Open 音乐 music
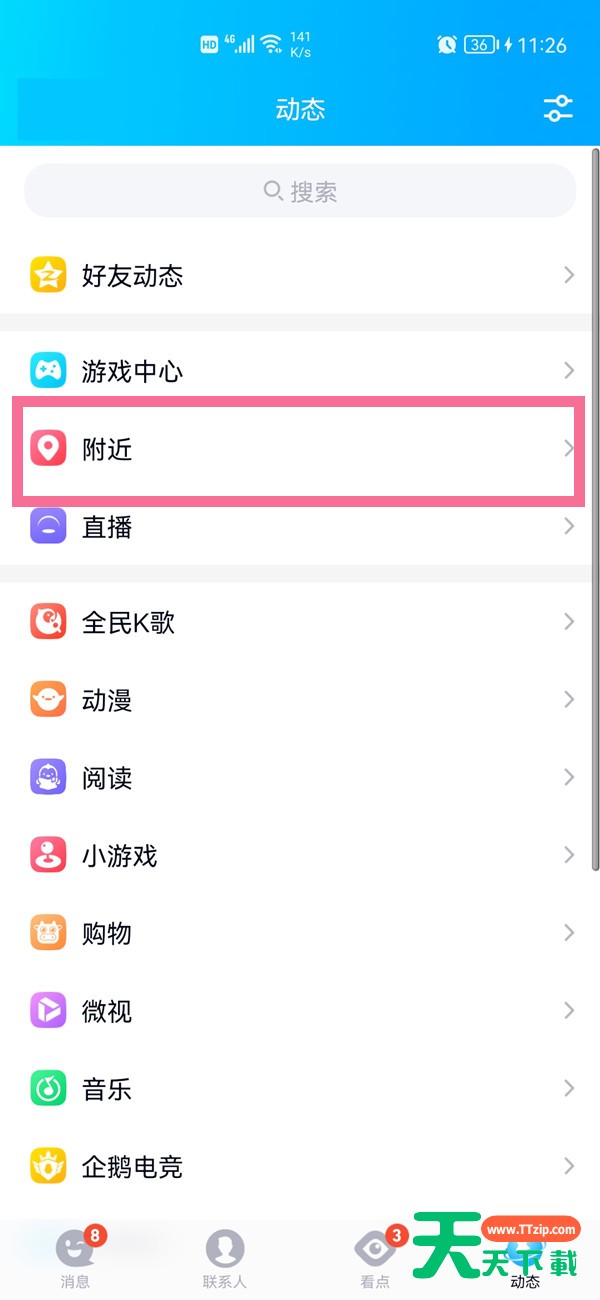The image size is (600, 1300). (x=300, y=1089)
